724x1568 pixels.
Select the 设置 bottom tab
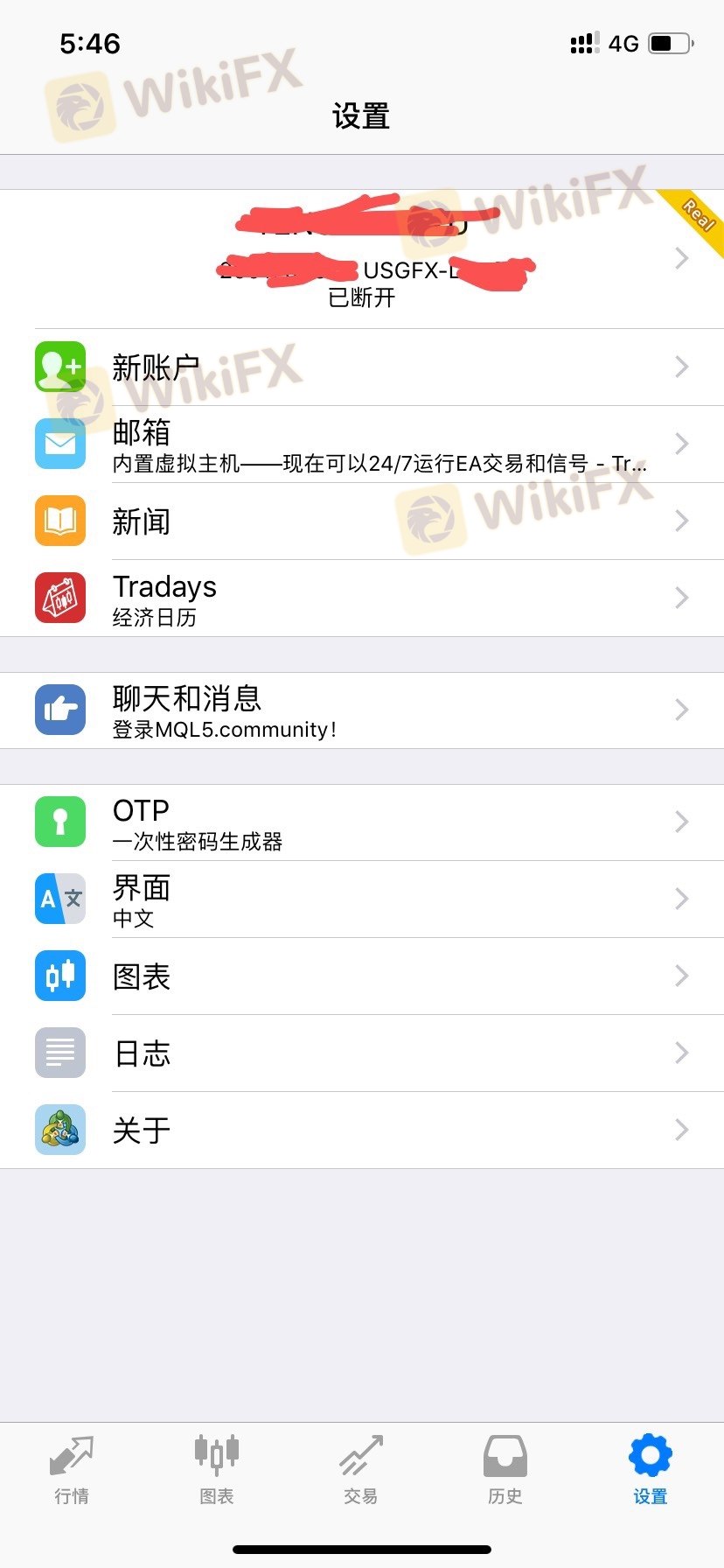[651, 1470]
